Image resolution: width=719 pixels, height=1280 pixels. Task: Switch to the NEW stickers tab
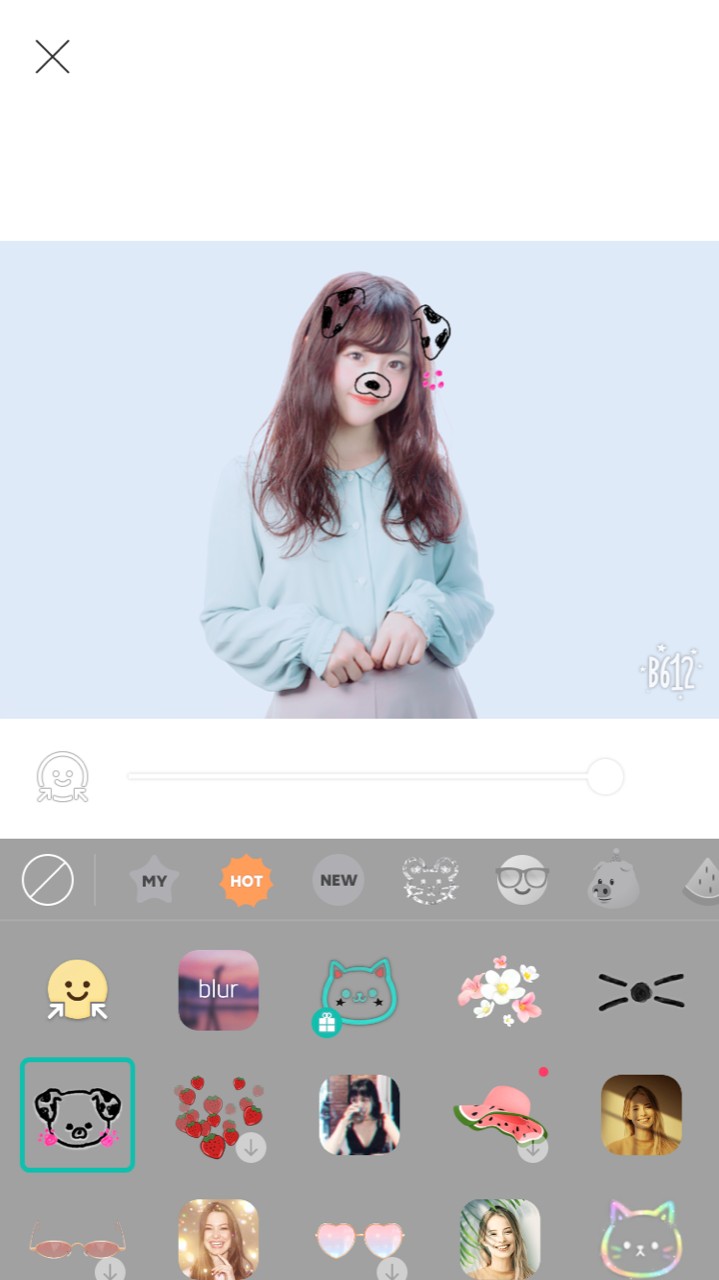[338, 881]
